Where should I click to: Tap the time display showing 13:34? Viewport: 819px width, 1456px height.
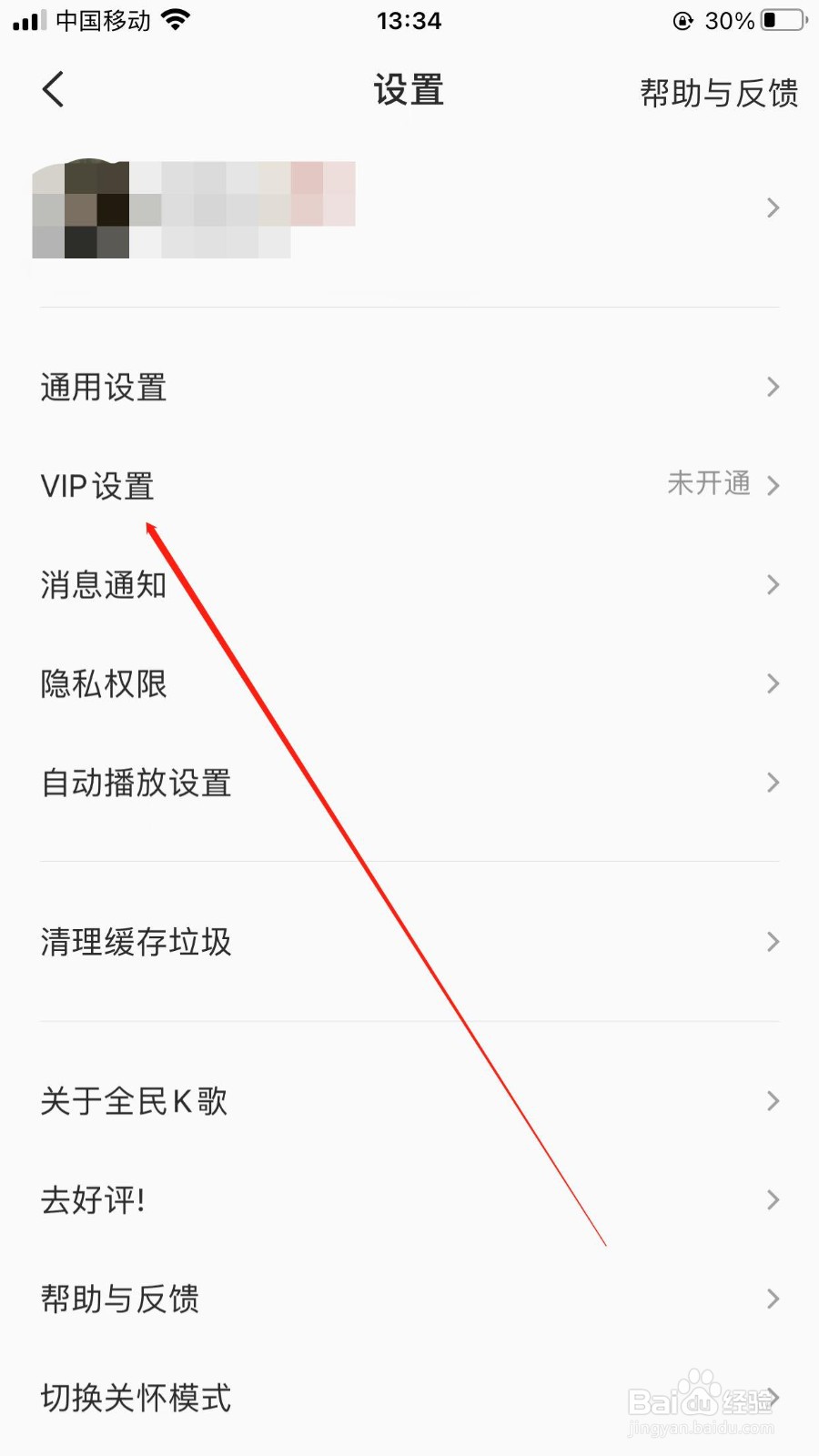(x=409, y=20)
